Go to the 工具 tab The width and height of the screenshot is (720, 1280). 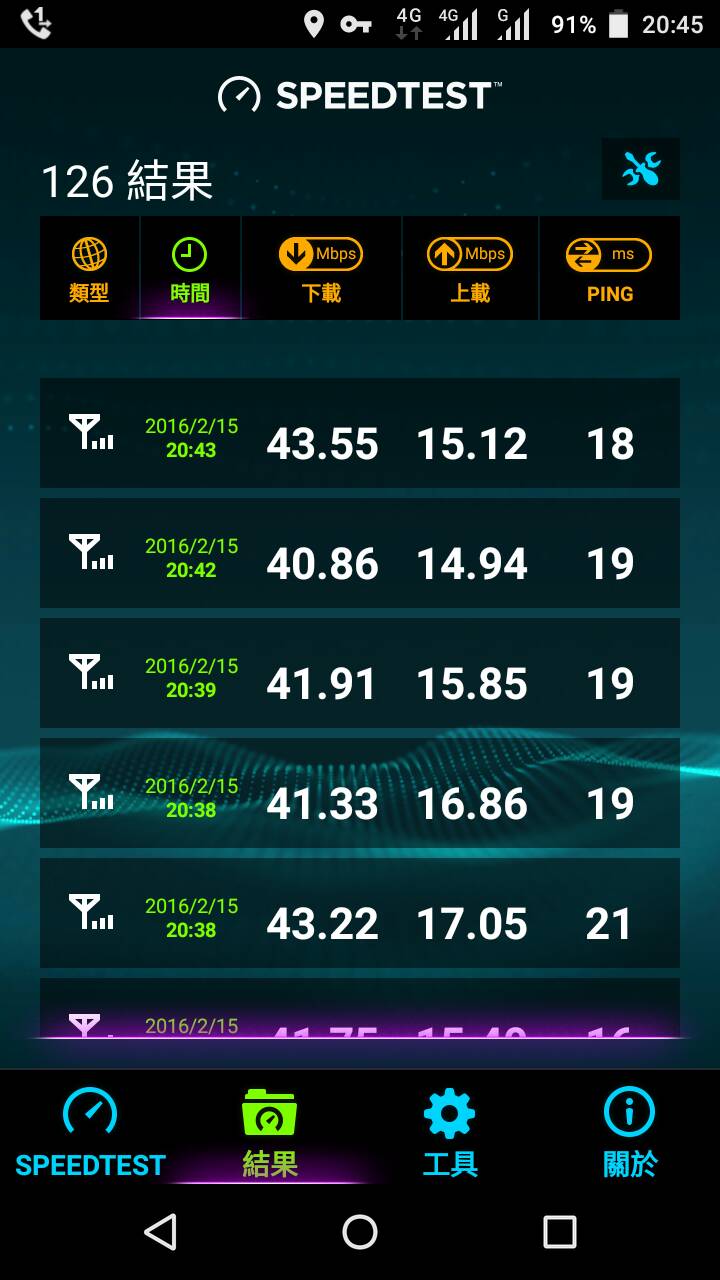[x=450, y=1130]
